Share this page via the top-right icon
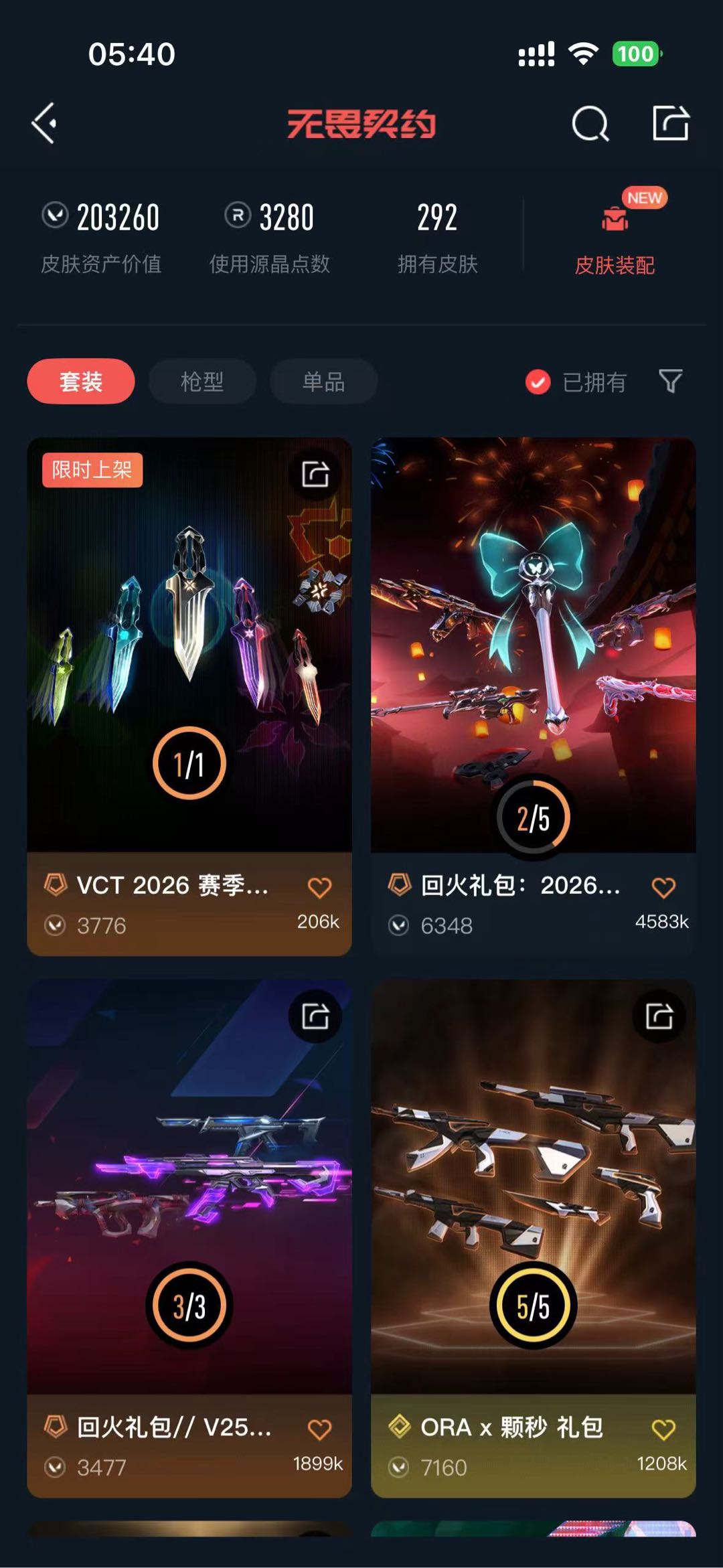Image resolution: width=723 pixels, height=1568 pixels. [671, 123]
